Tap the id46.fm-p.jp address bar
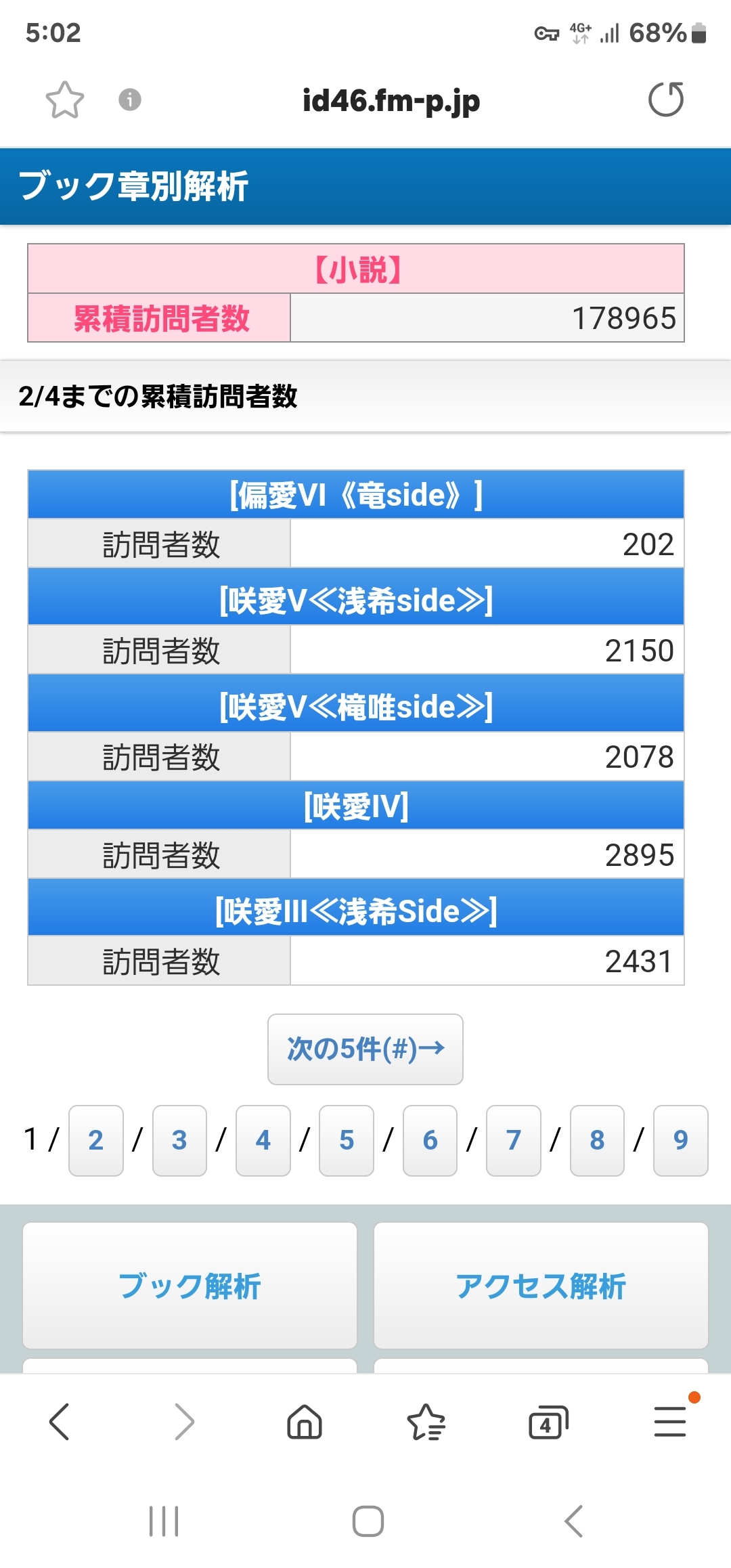 (391, 101)
